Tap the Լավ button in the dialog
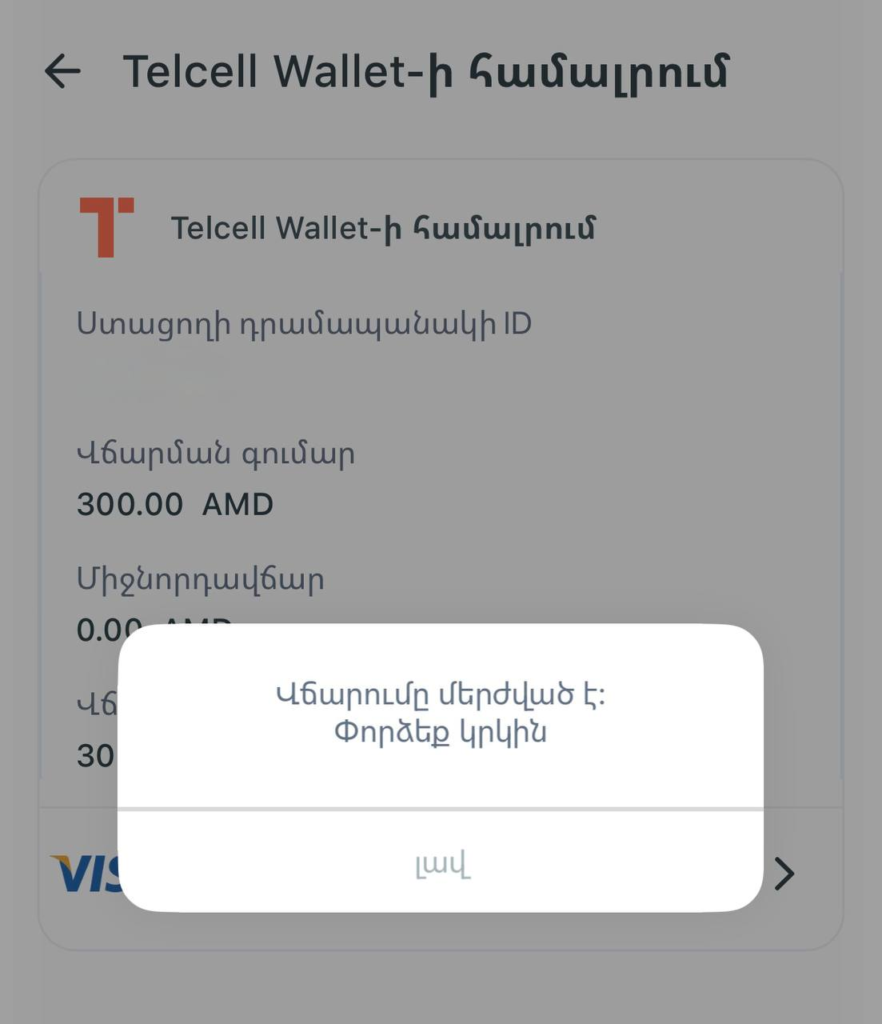This screenshot has height=1024, width=882. [441, 862]
